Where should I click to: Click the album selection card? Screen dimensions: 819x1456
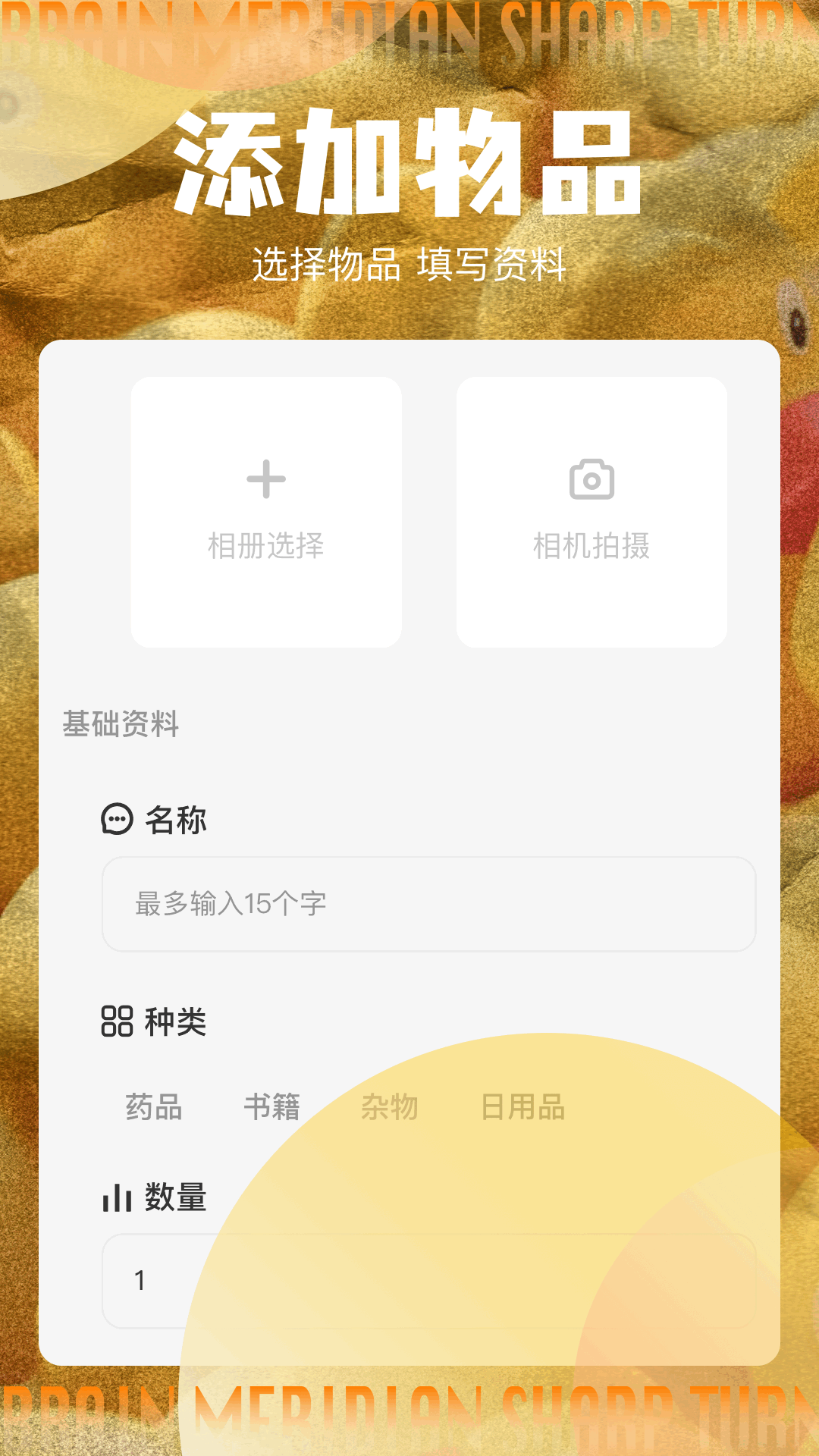pos(265,510)
